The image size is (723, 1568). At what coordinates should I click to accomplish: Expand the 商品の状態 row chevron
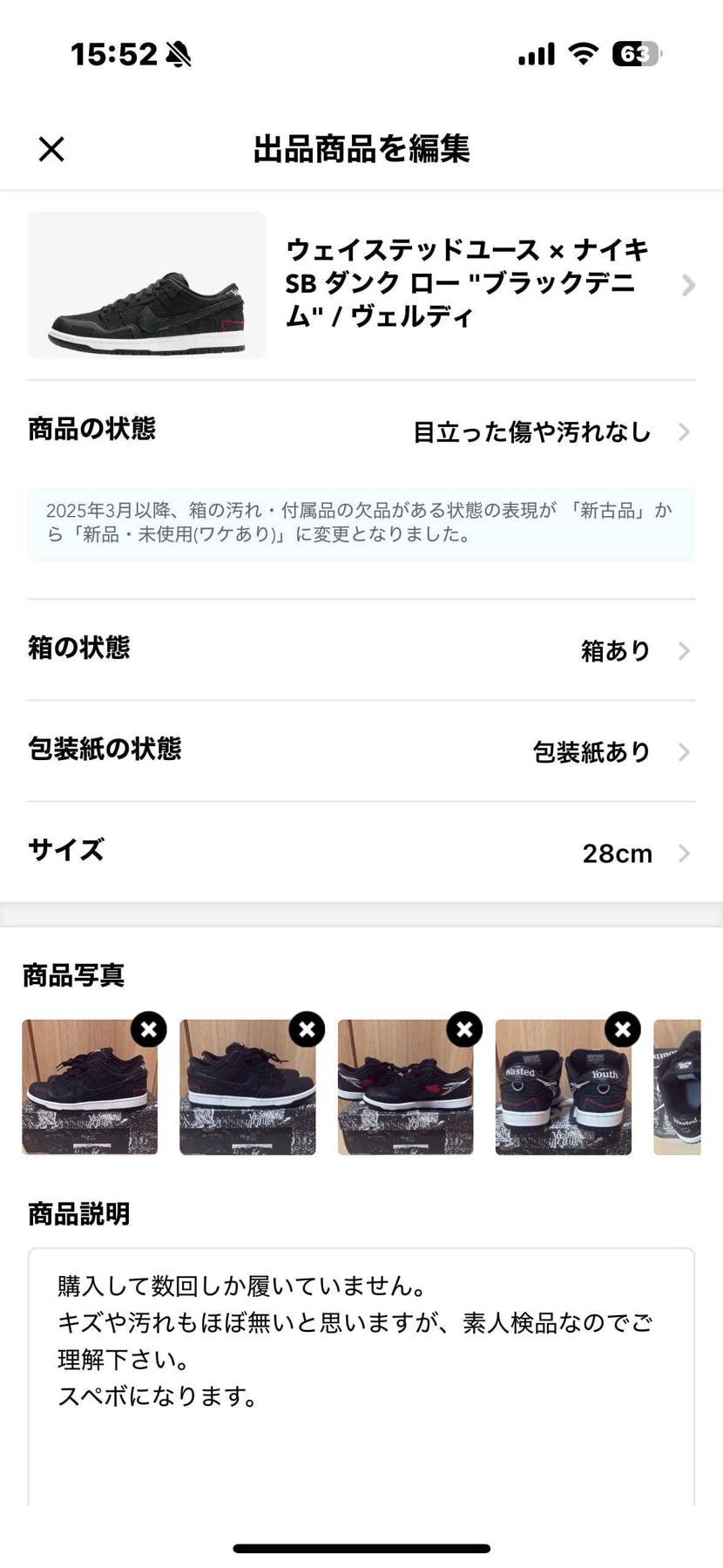686,431
